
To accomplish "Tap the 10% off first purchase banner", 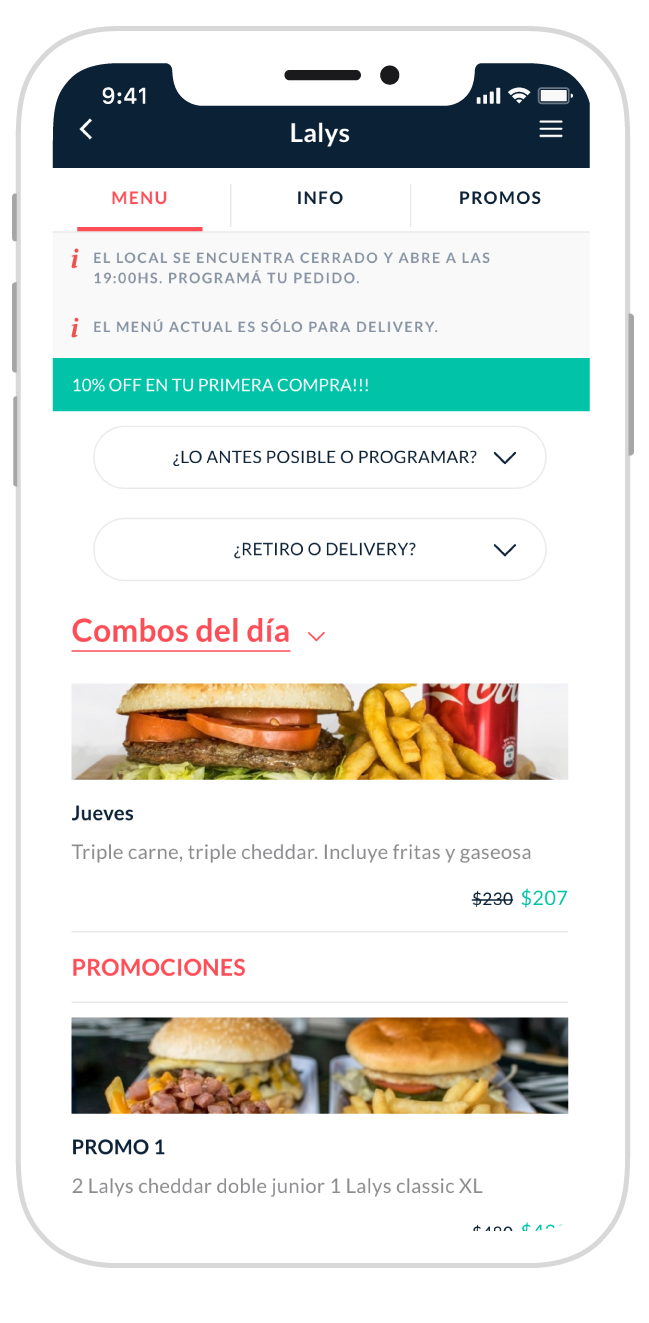I will (320, 385).
